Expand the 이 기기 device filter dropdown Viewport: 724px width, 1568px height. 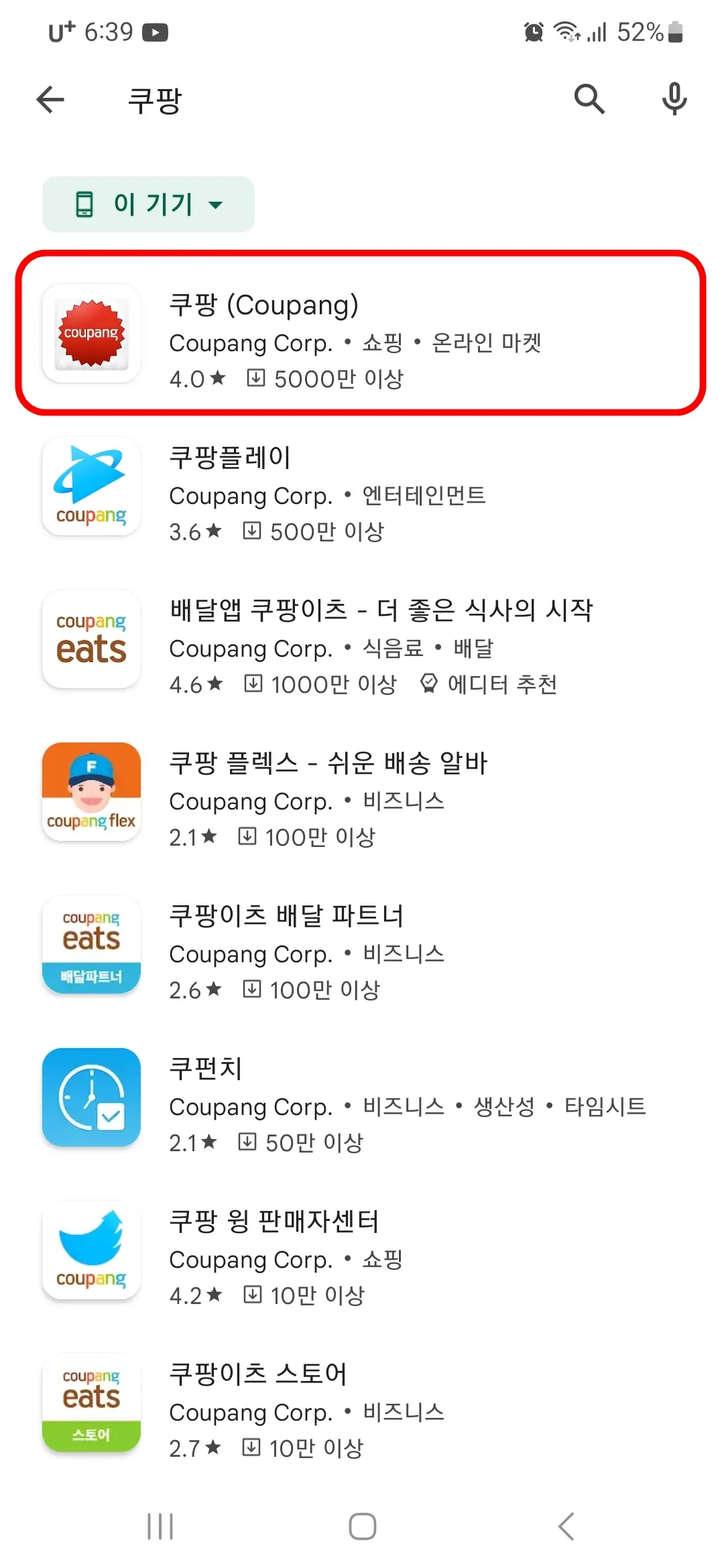(x=148, y=205)
